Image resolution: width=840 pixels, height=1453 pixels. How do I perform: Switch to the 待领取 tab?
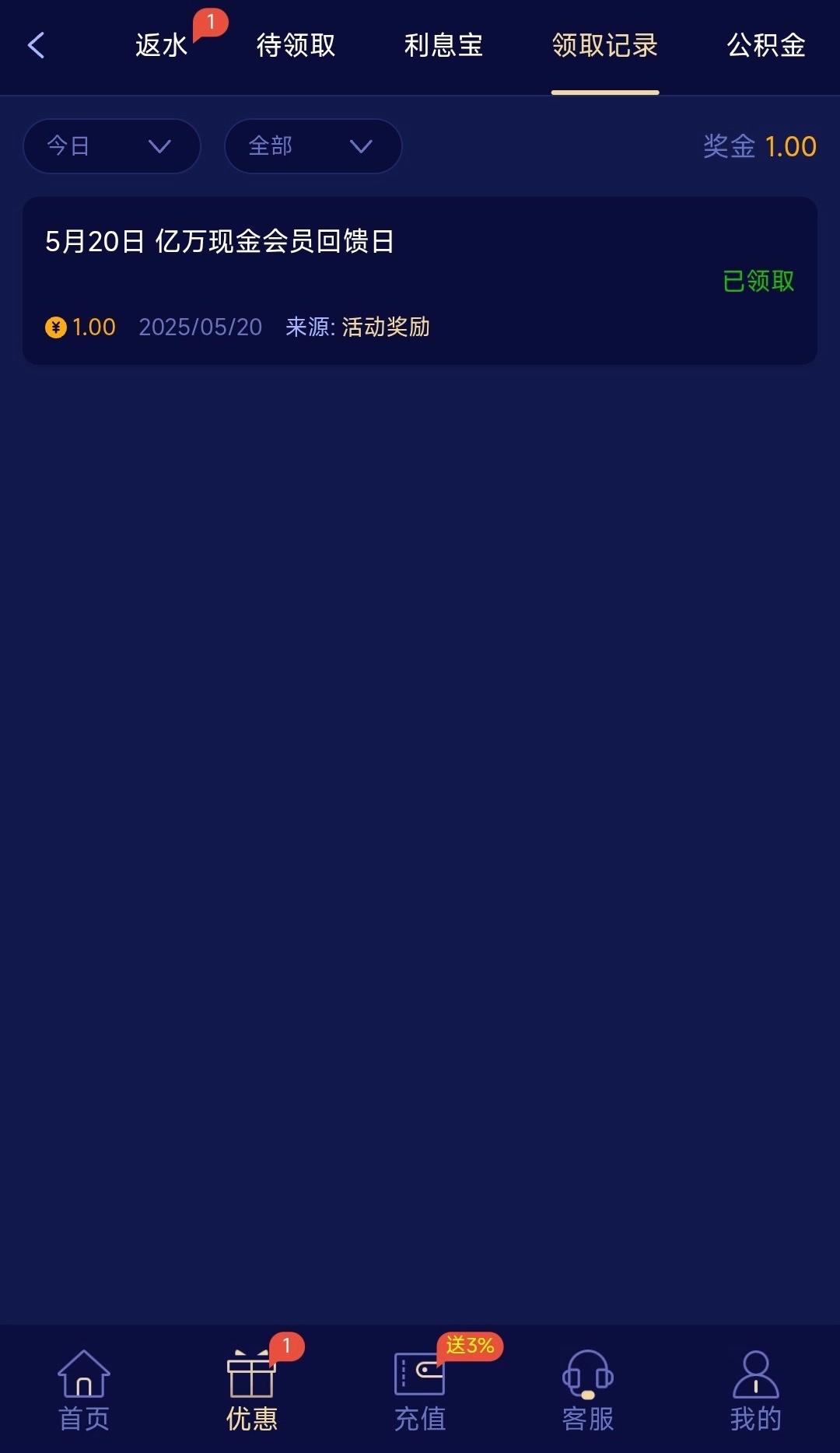pos(296,45)
